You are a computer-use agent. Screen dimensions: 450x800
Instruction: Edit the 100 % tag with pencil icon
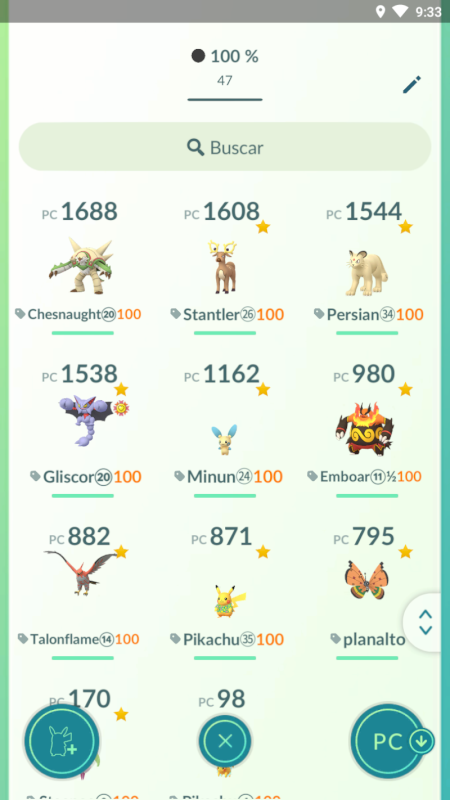coord(412,85)
